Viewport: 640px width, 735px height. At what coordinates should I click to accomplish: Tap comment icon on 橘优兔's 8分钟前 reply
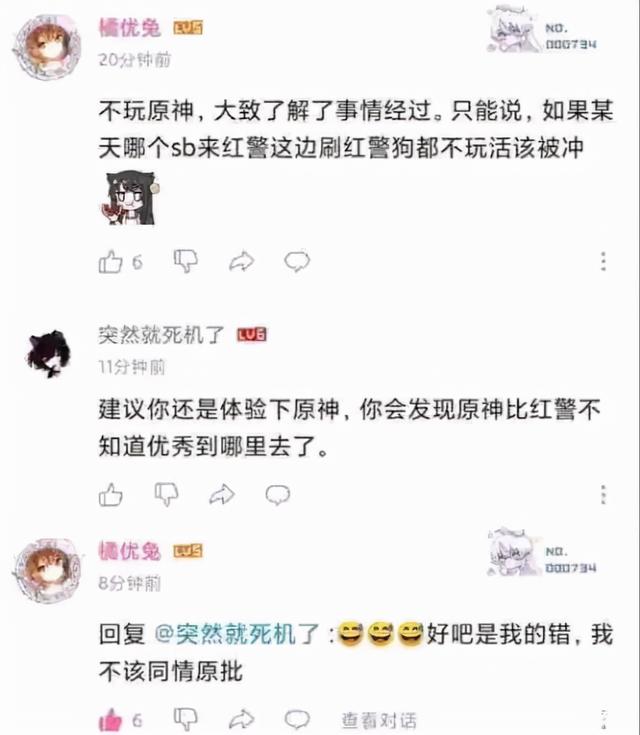pos(297,719)
